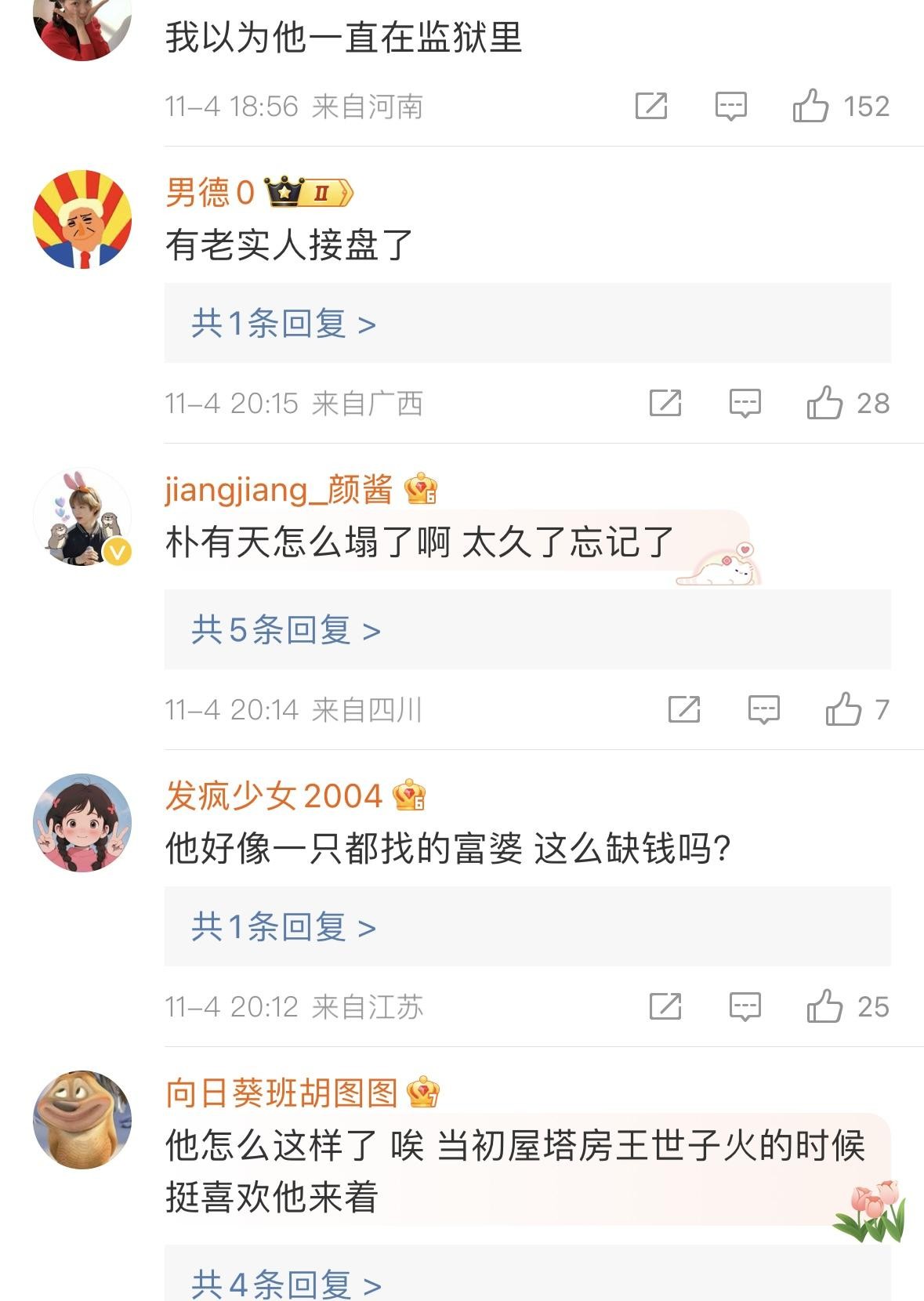Open 发疯少女2004's profile avatar

(x=82, y=823)
